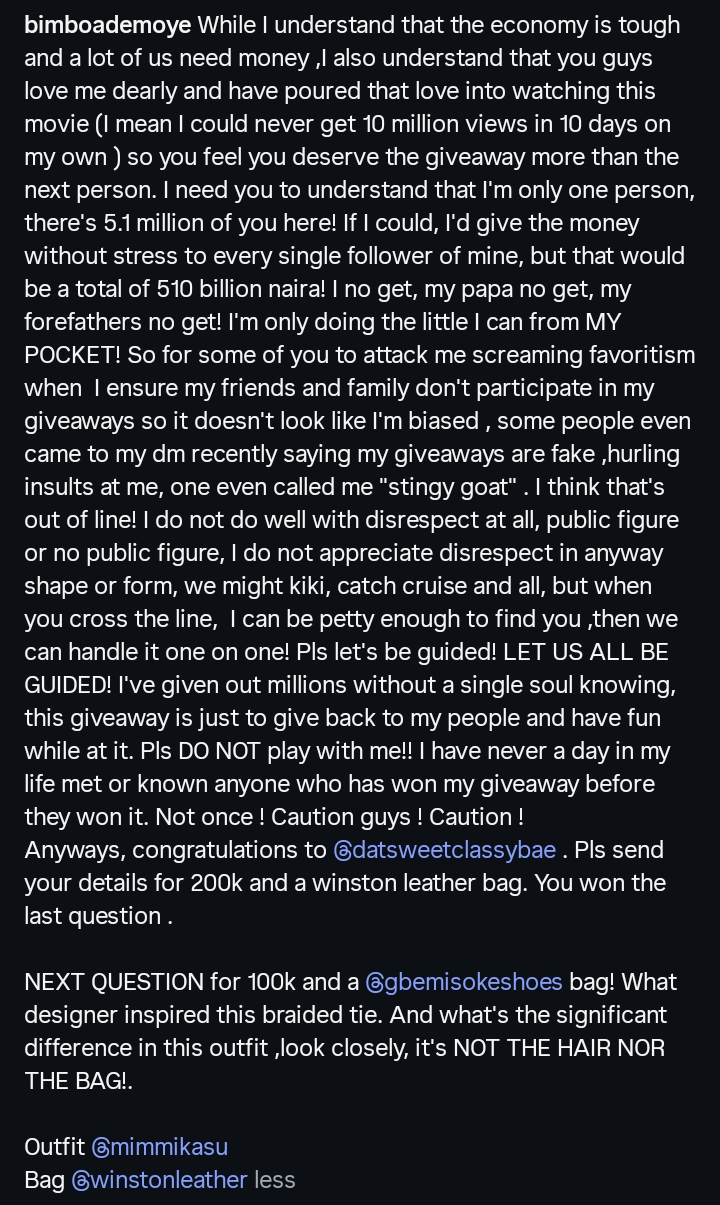720x1205 pixels.
Task: Collapse the caption with "less"
Action: click(x=275, y=1180)
